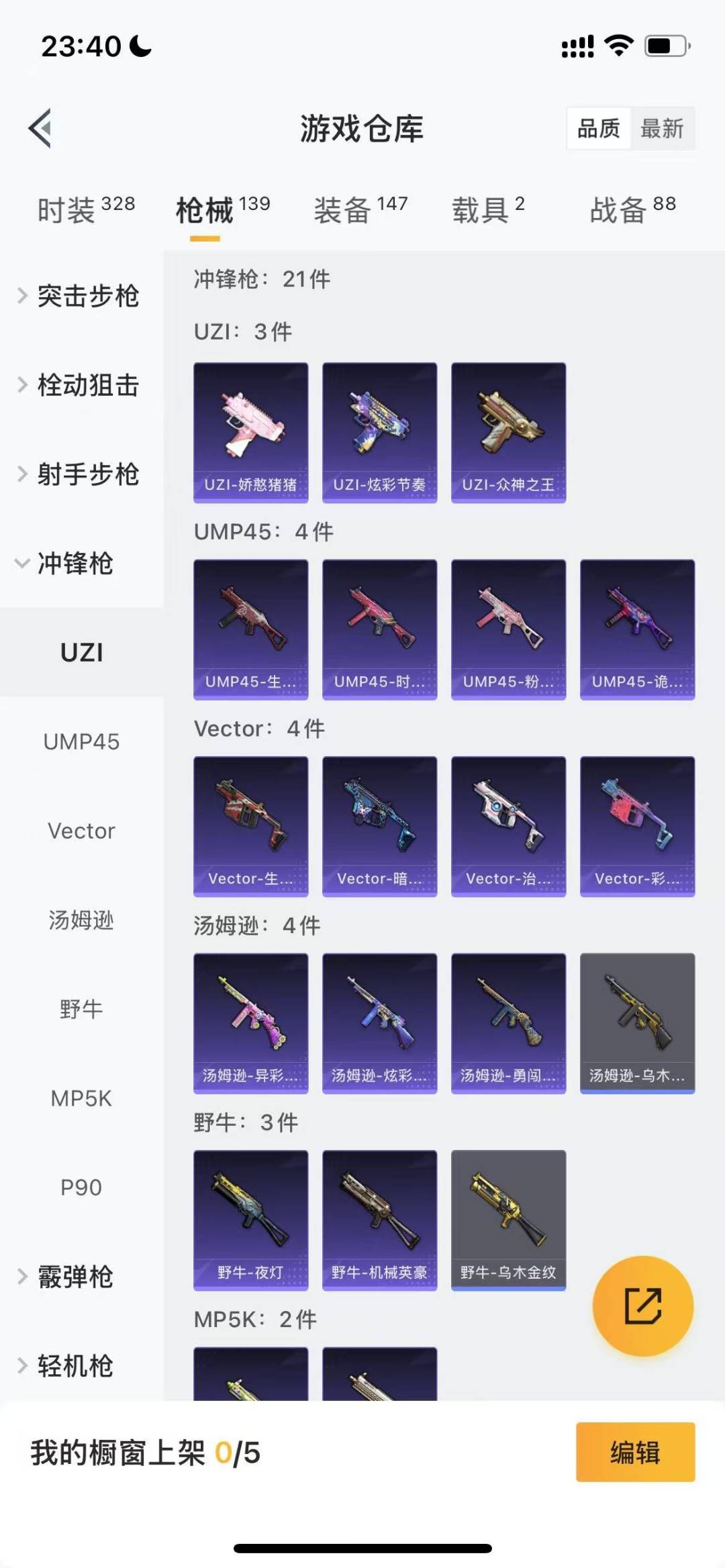Image resolution: width=725 pixels, height=1568 pixels.
Task: Open the 战备 tab
Action: click(x=632, y=209)
